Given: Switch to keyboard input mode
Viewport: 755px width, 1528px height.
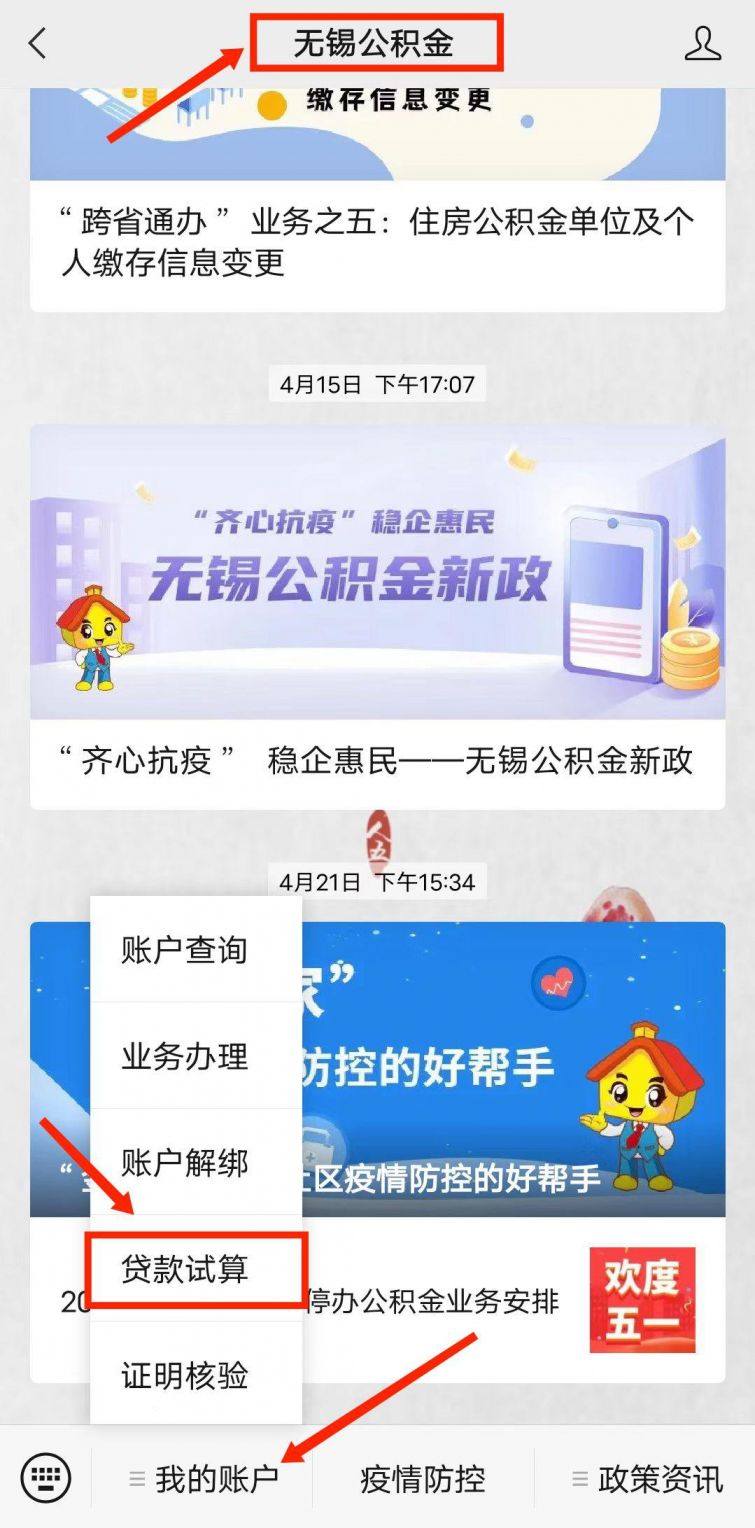Looking at the screenshot, I should [x=46, y=1477].
